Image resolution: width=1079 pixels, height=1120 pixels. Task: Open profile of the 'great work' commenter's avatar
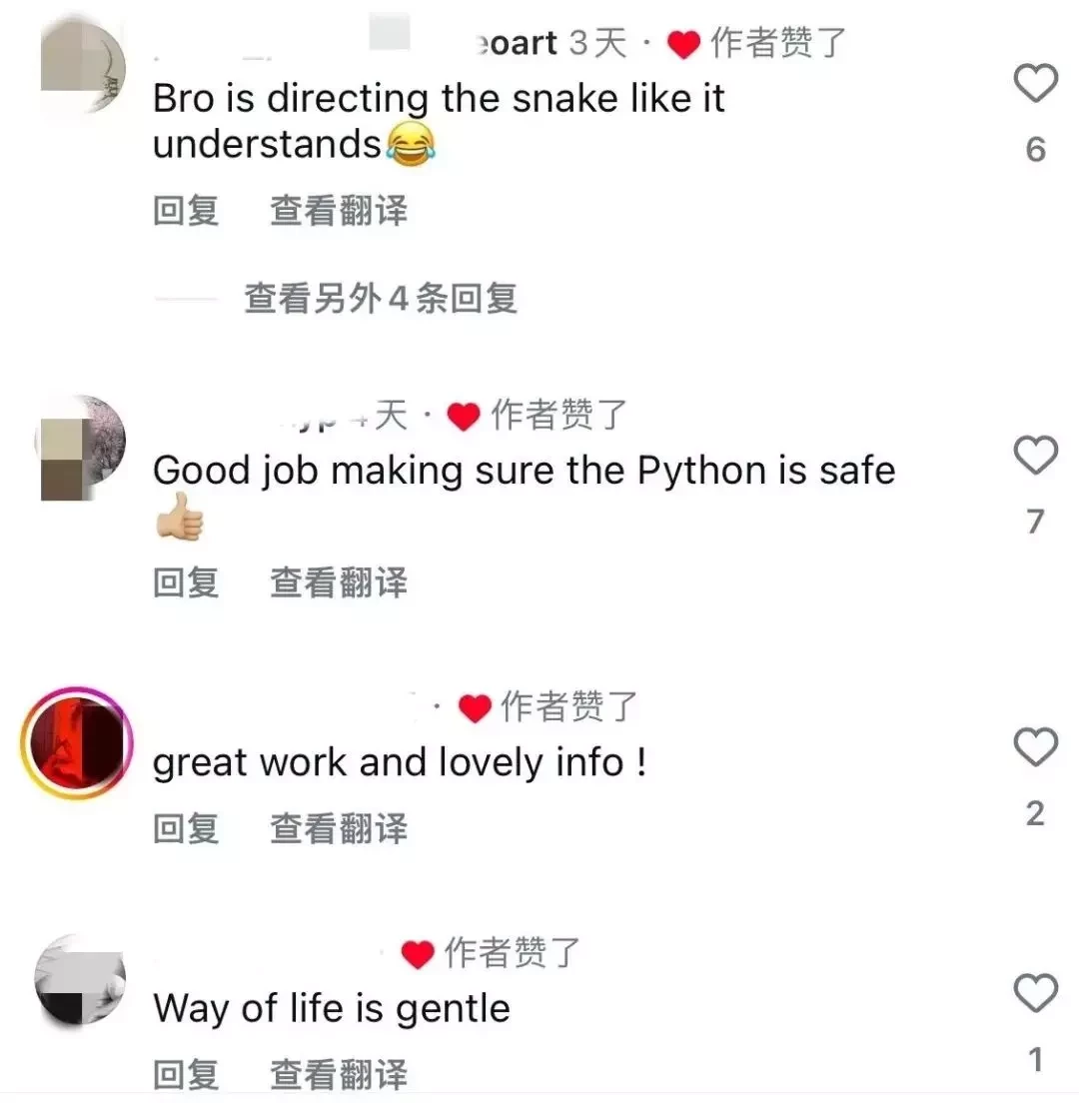(77, 744)
